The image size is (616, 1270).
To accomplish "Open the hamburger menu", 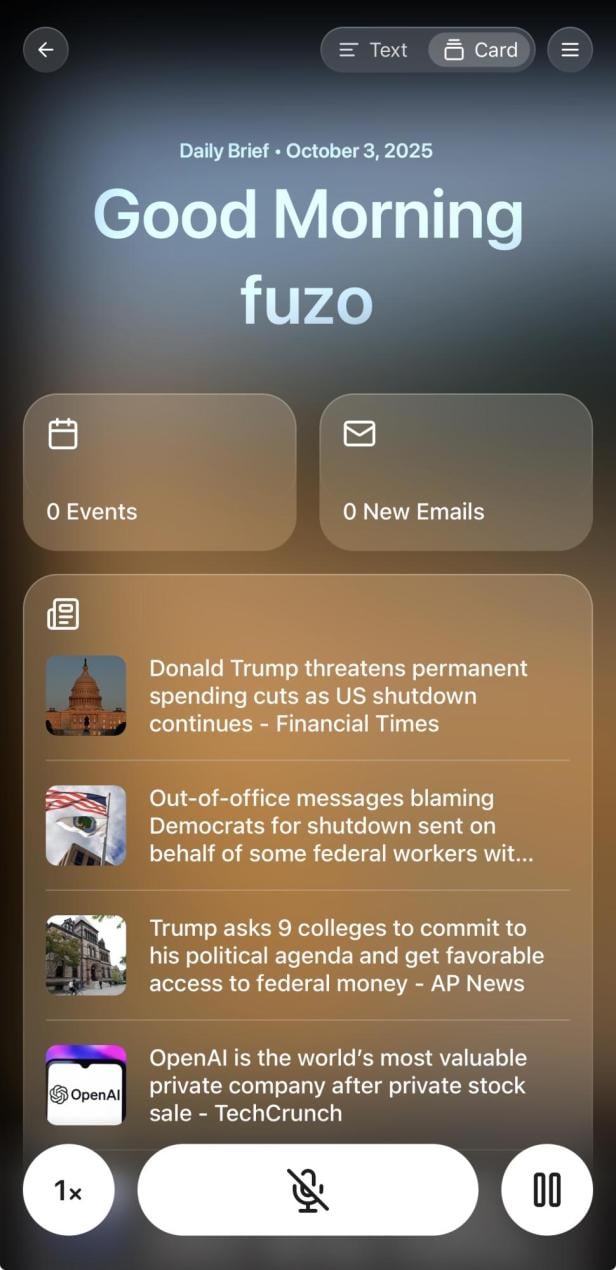I will [x=570, y=49].
